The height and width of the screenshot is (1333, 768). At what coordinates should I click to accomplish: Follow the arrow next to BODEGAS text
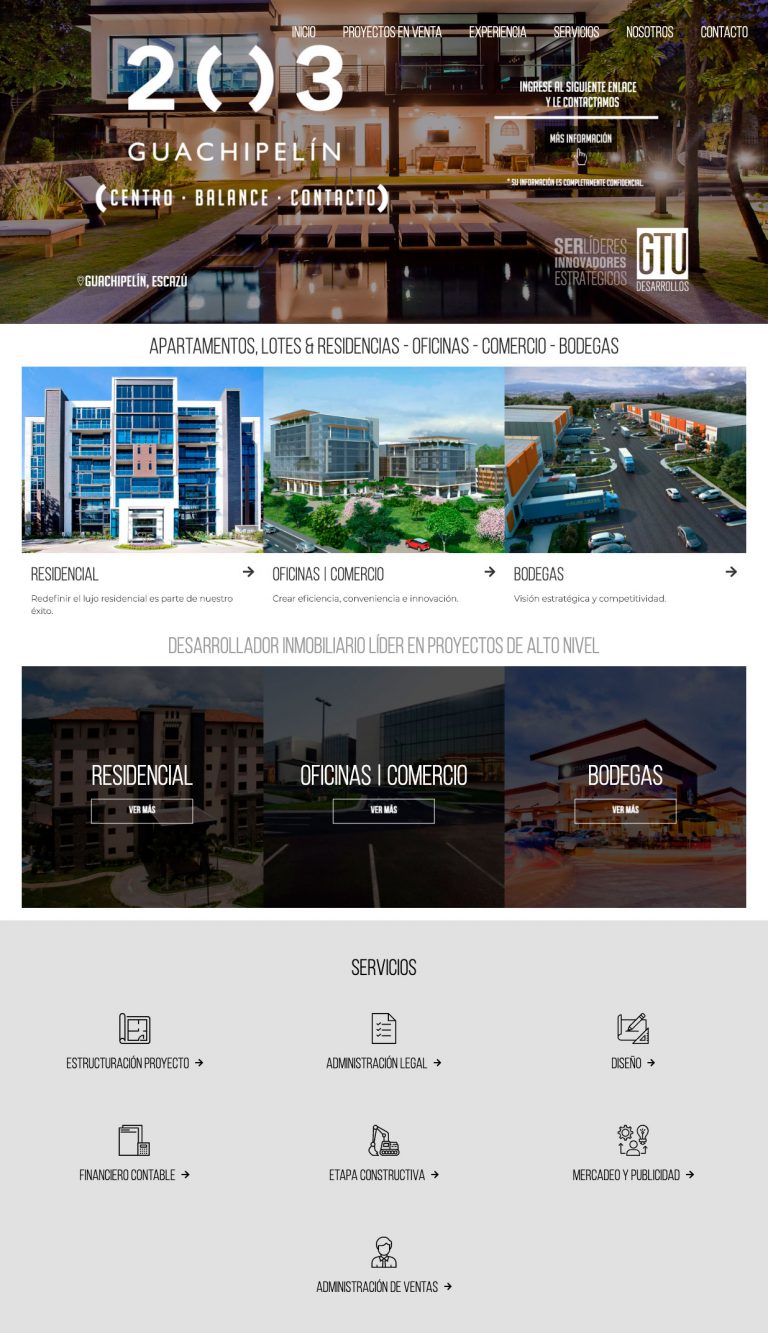(x=732, y=572)
